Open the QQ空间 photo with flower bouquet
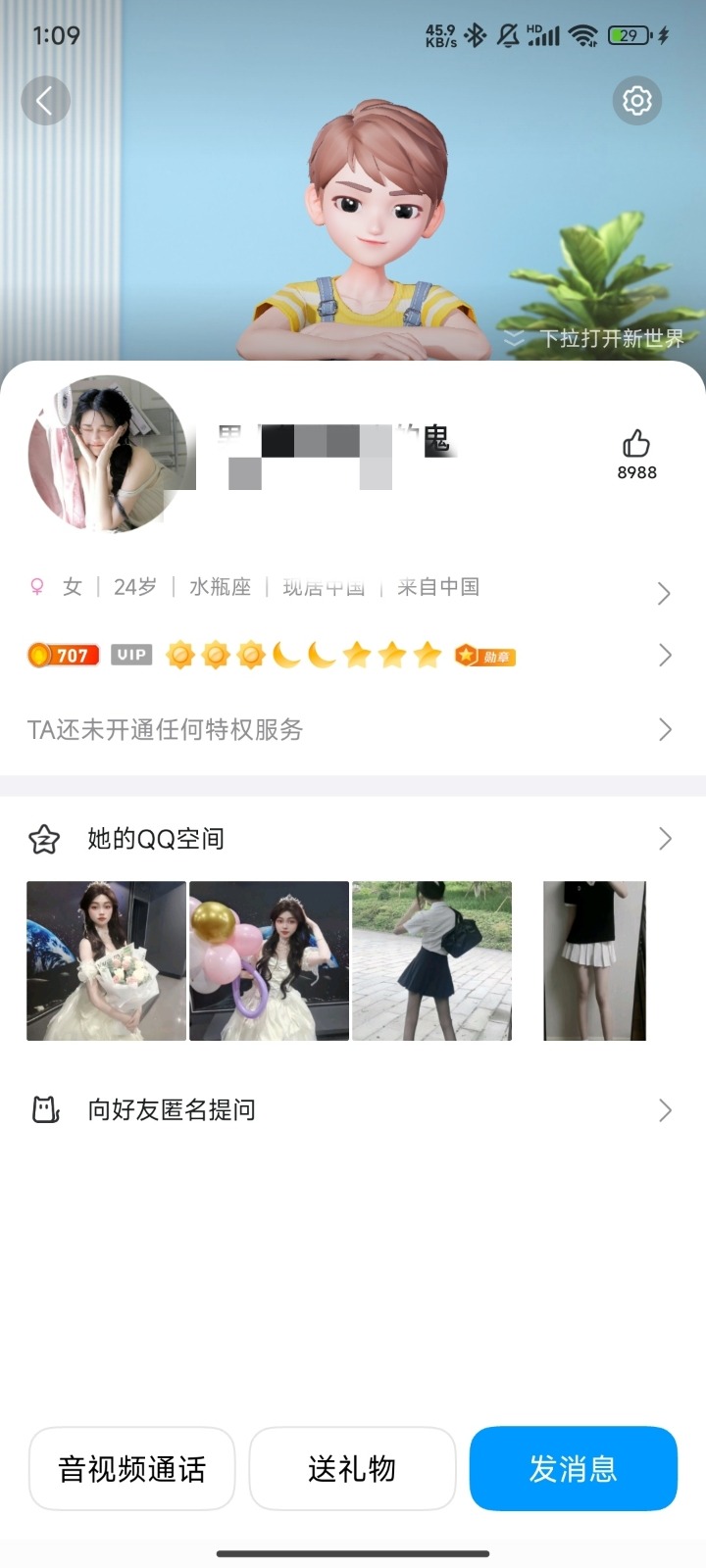The height and width of the screenshot is (1568, 706). click(106, 960)
